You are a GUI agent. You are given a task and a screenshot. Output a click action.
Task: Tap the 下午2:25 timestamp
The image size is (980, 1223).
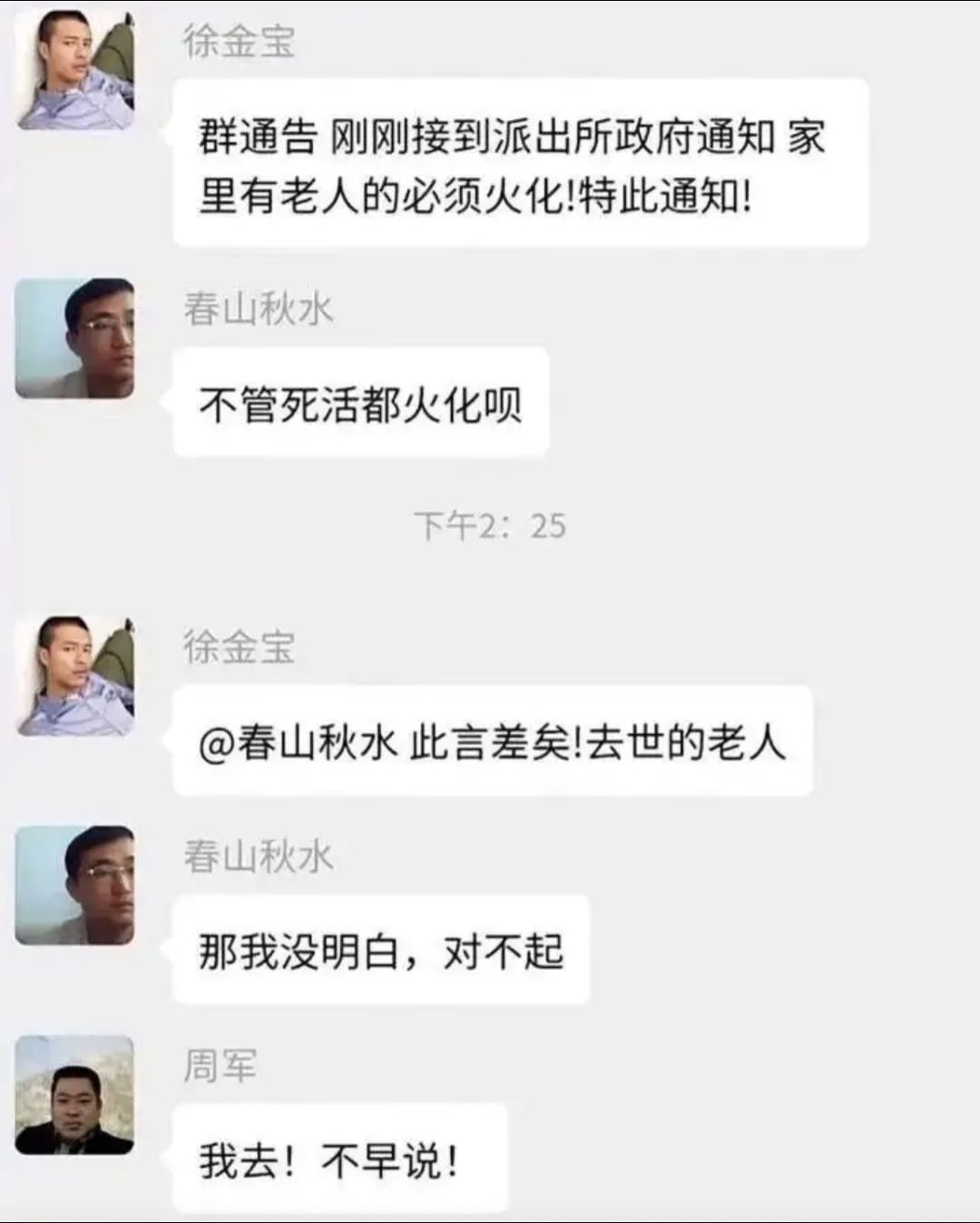pyautogui.click(x=490, y=522)
